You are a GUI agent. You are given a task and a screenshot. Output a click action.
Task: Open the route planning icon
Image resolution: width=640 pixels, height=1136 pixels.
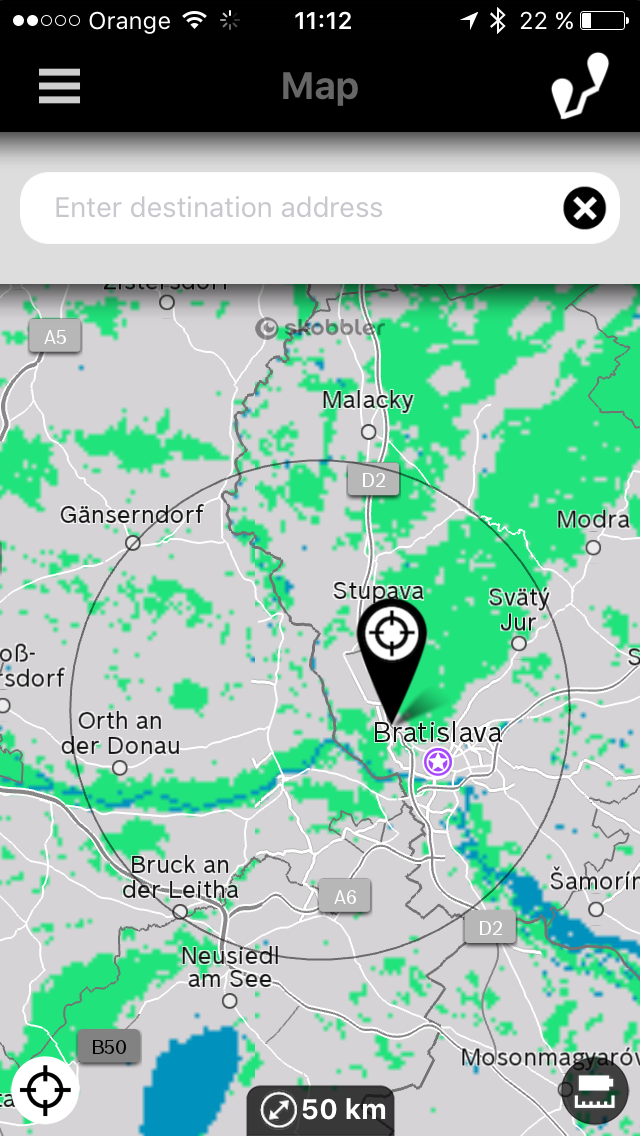(579, 85)
